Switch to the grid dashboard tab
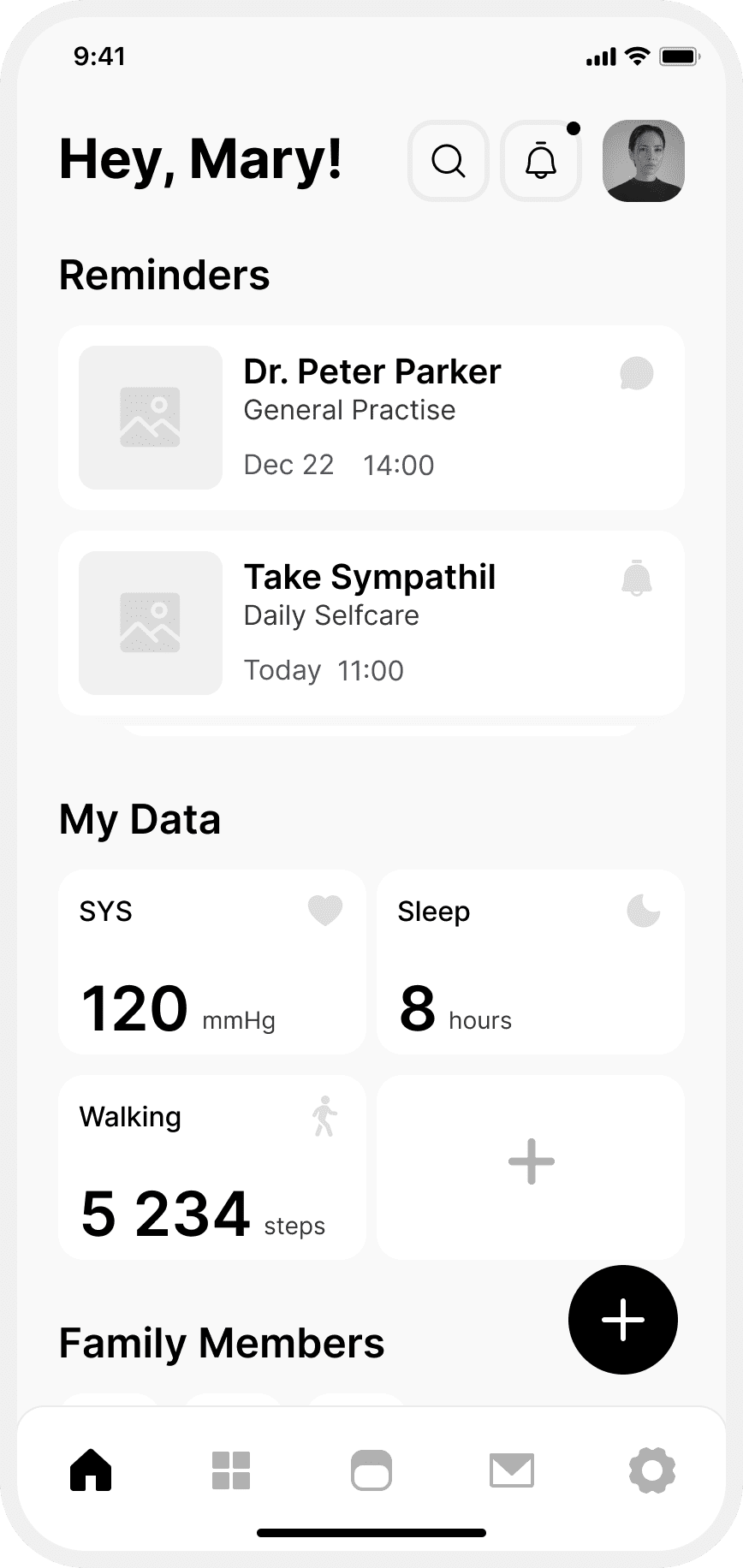This screenshot has width=743, height=1568. coord(231,1470)
